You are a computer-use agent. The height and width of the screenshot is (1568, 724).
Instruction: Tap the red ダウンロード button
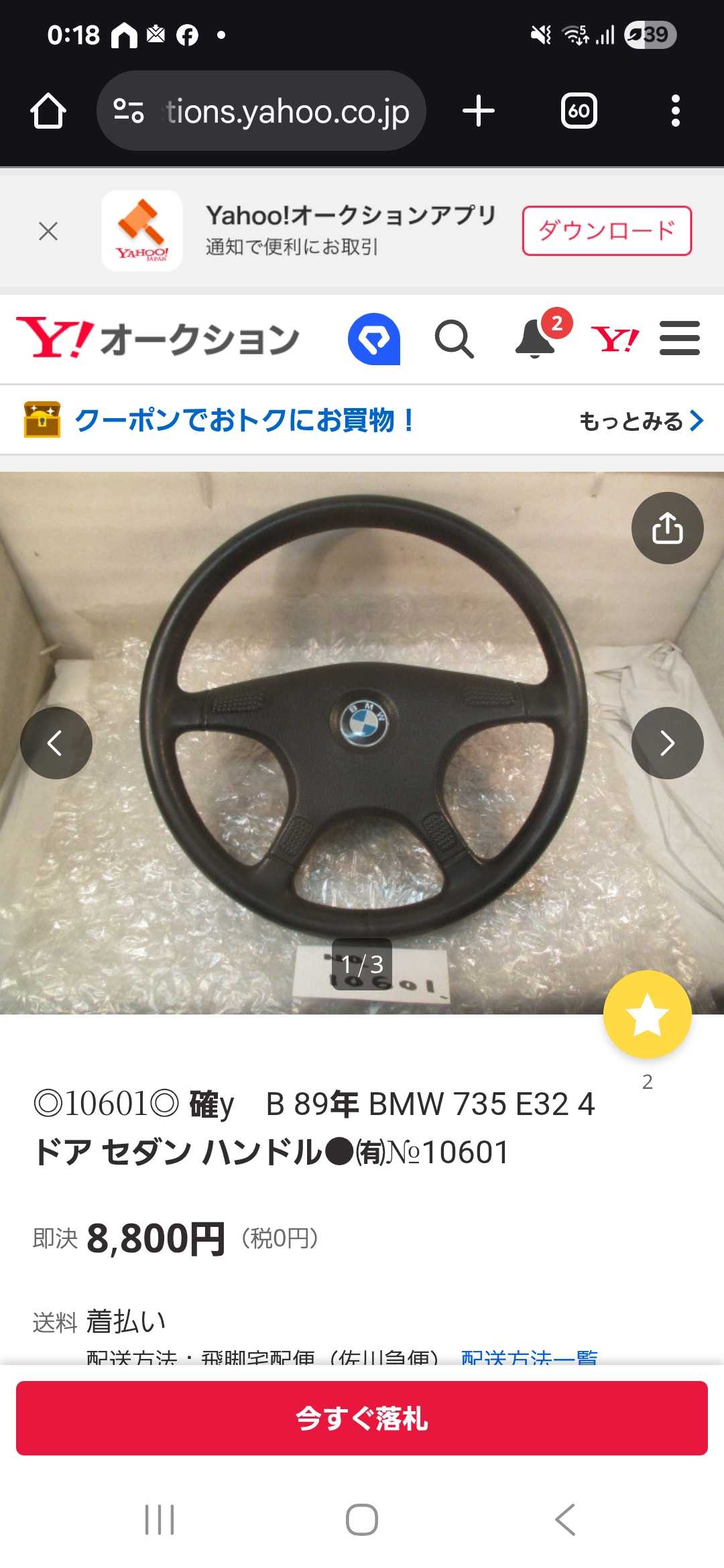(x=607, y=231)
